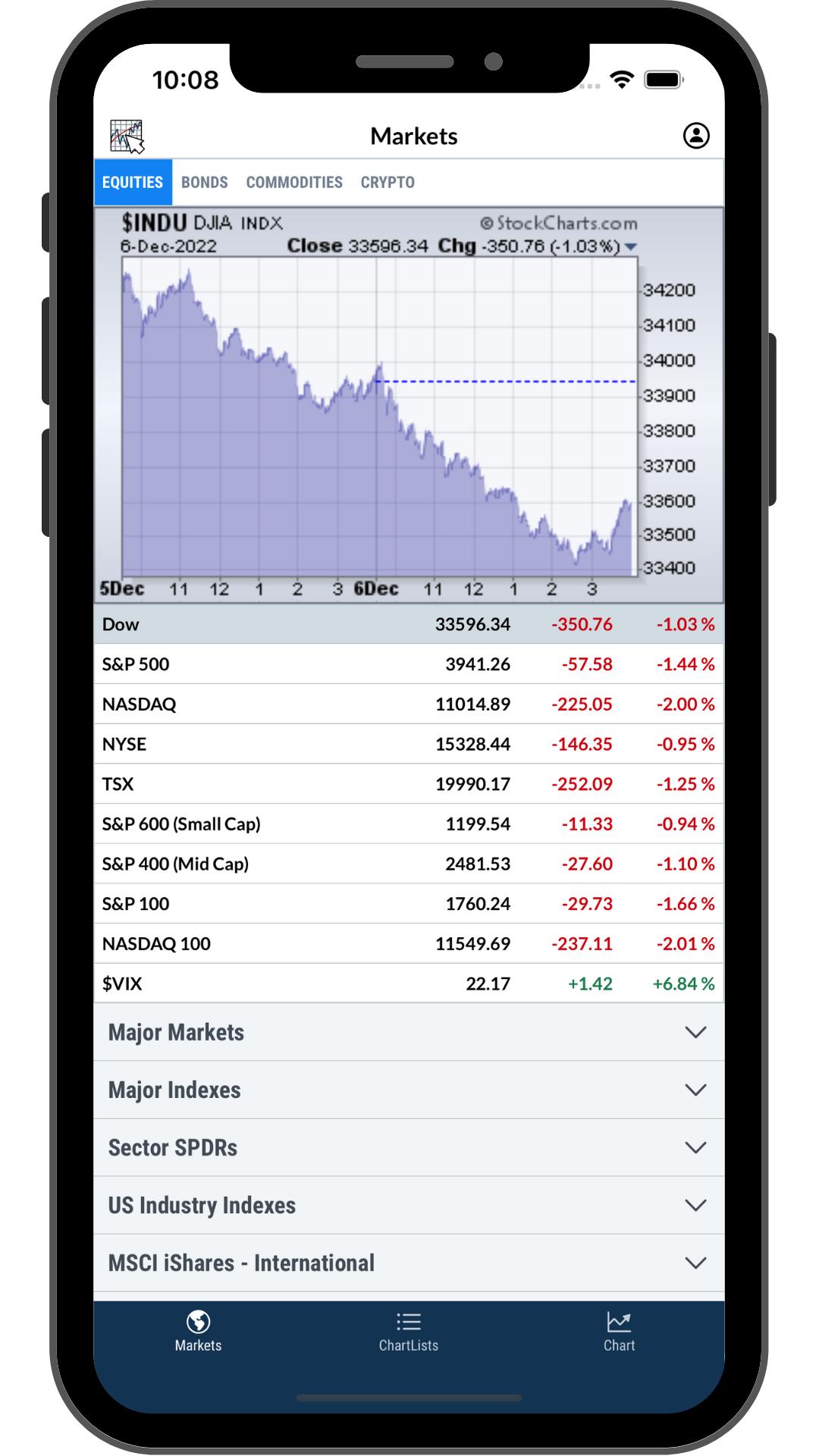Expand the US Industry Indexes section

click(x=409, y=1205)
